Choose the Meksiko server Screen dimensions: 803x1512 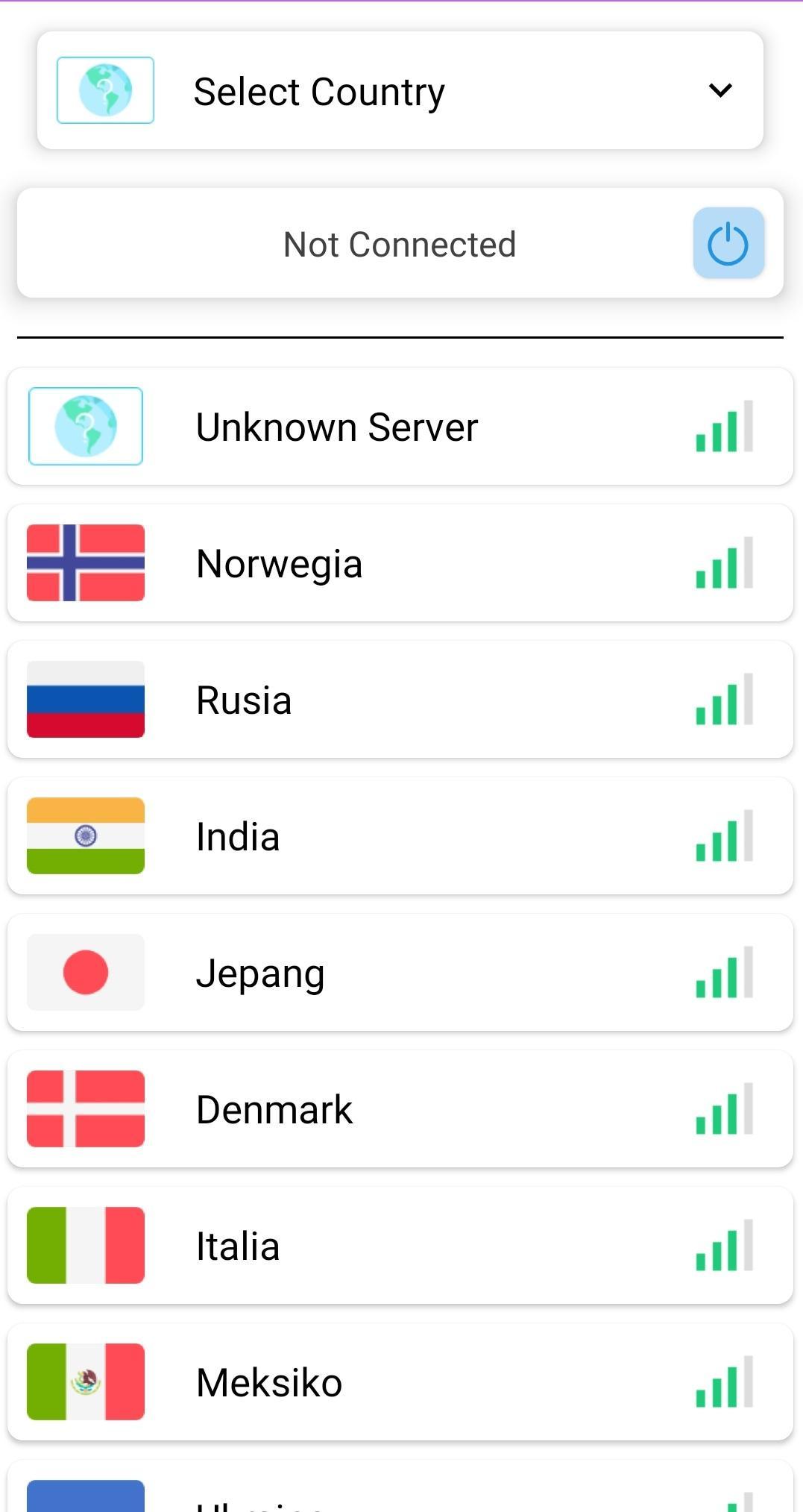tap(400, 1382)
